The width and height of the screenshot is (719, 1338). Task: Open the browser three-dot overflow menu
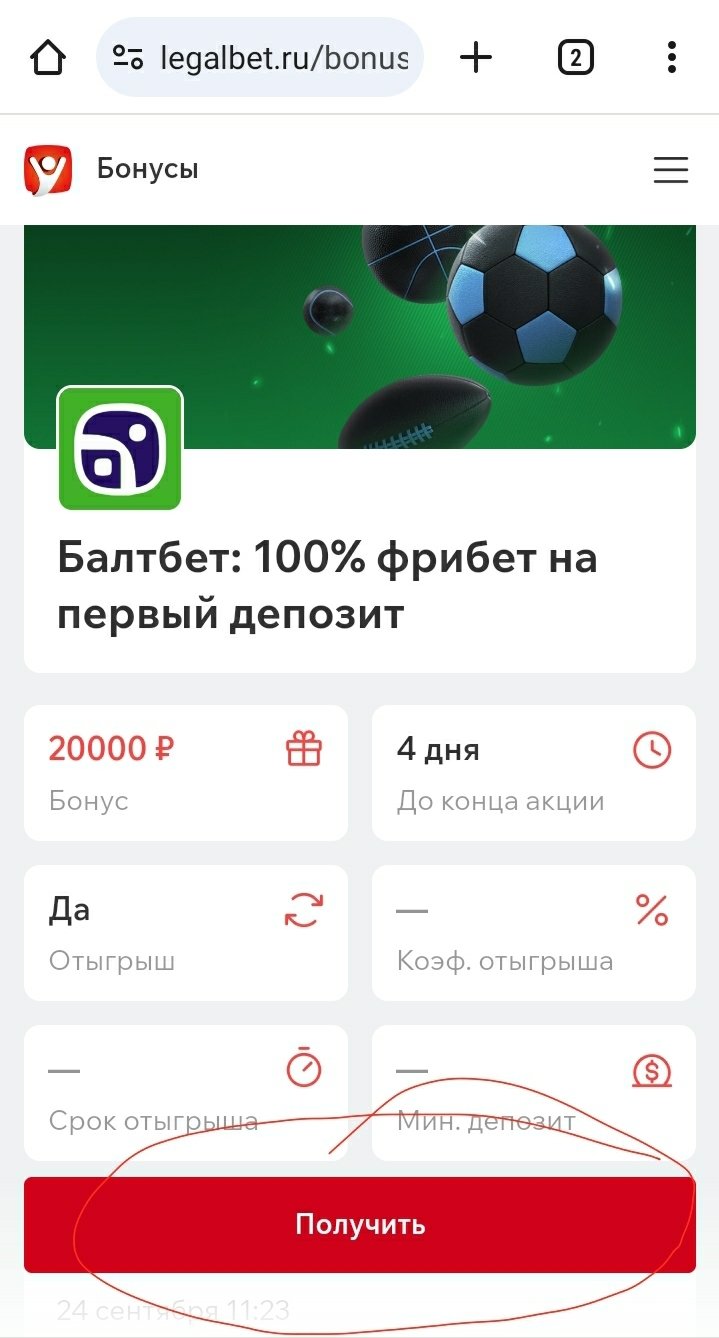[x=671, y=58]
